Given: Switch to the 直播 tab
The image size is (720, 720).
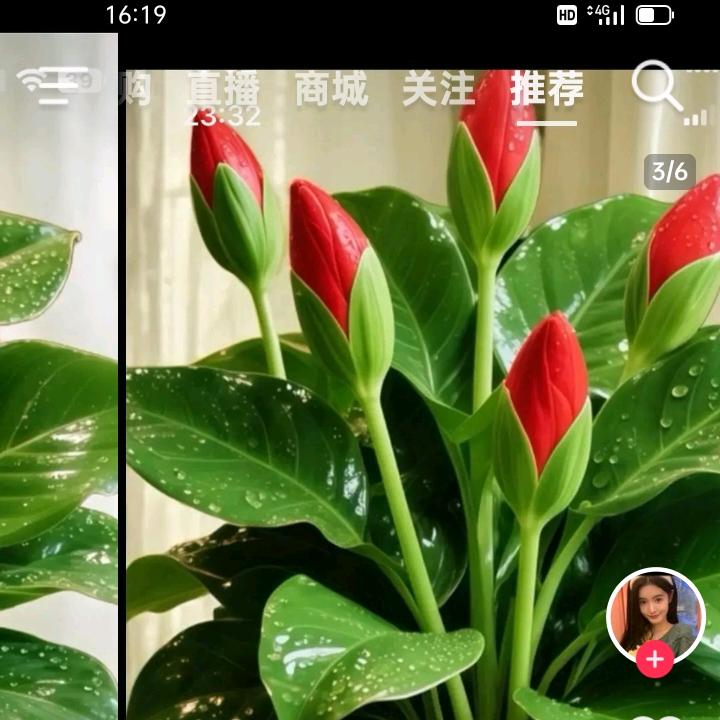Looking at the screenshot, I should (222, 90).
